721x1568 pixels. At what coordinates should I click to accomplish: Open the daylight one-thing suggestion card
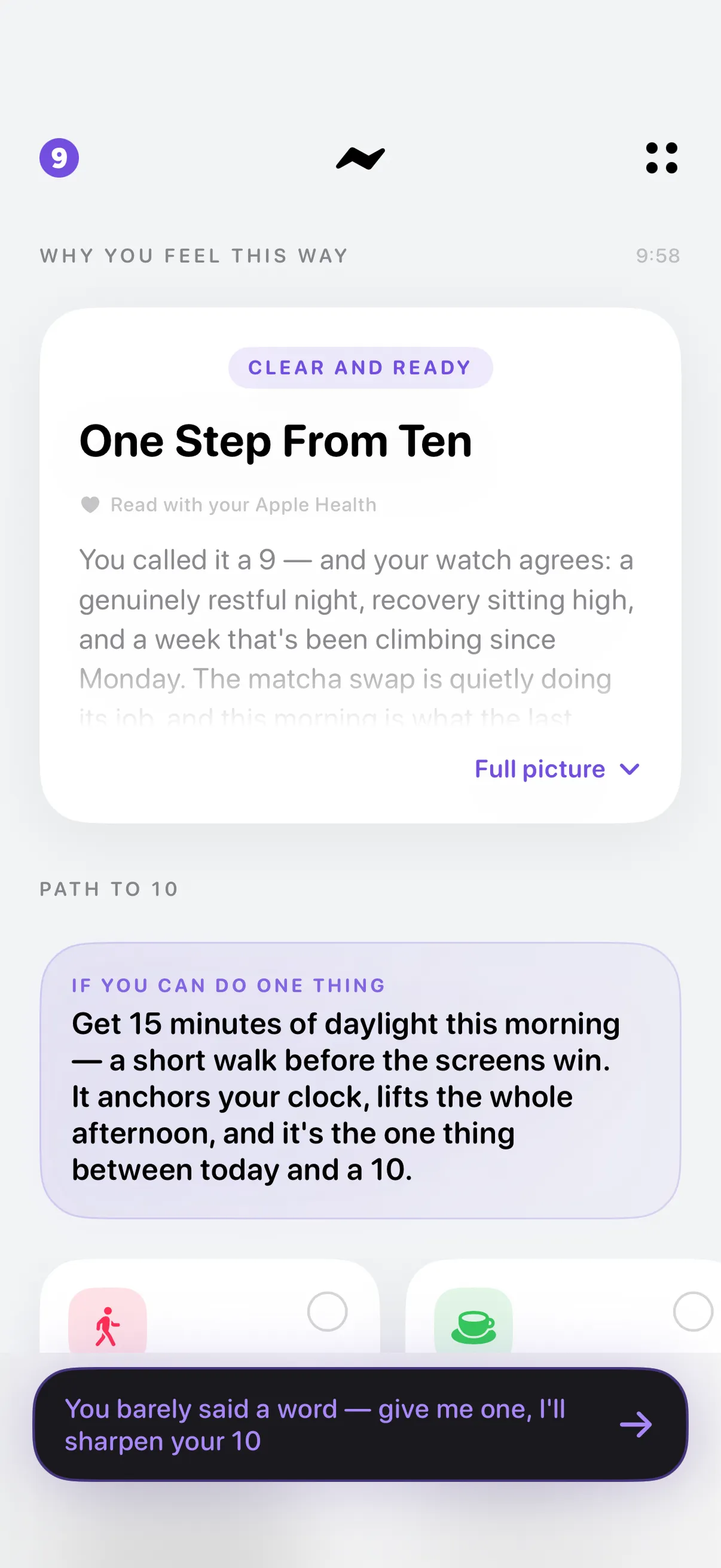360,1081
